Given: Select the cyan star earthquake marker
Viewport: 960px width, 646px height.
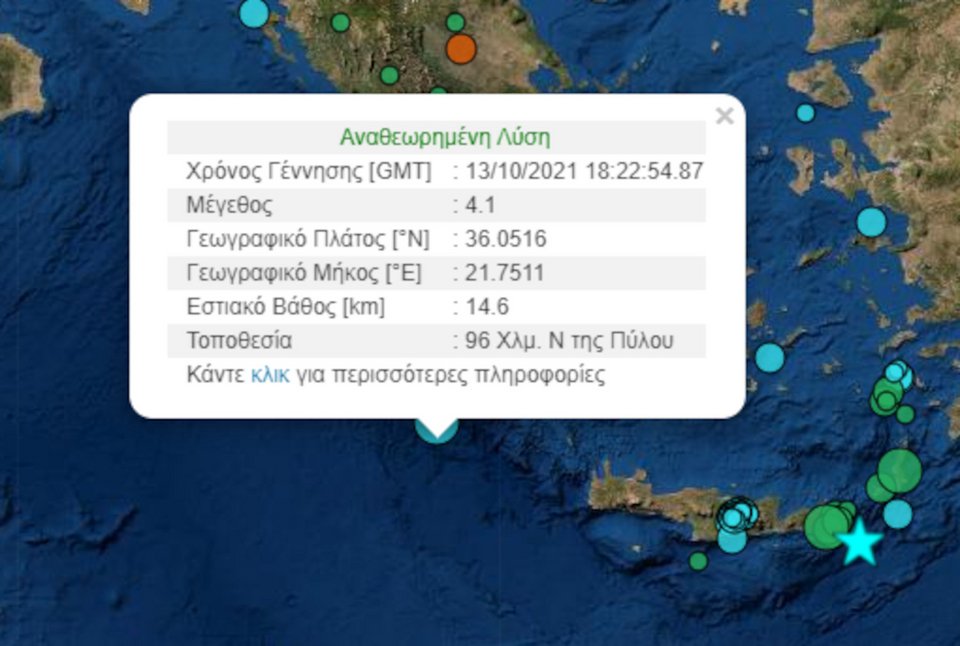Looking at the screenshot, I should pyautogui.click(x=859, y=544).
